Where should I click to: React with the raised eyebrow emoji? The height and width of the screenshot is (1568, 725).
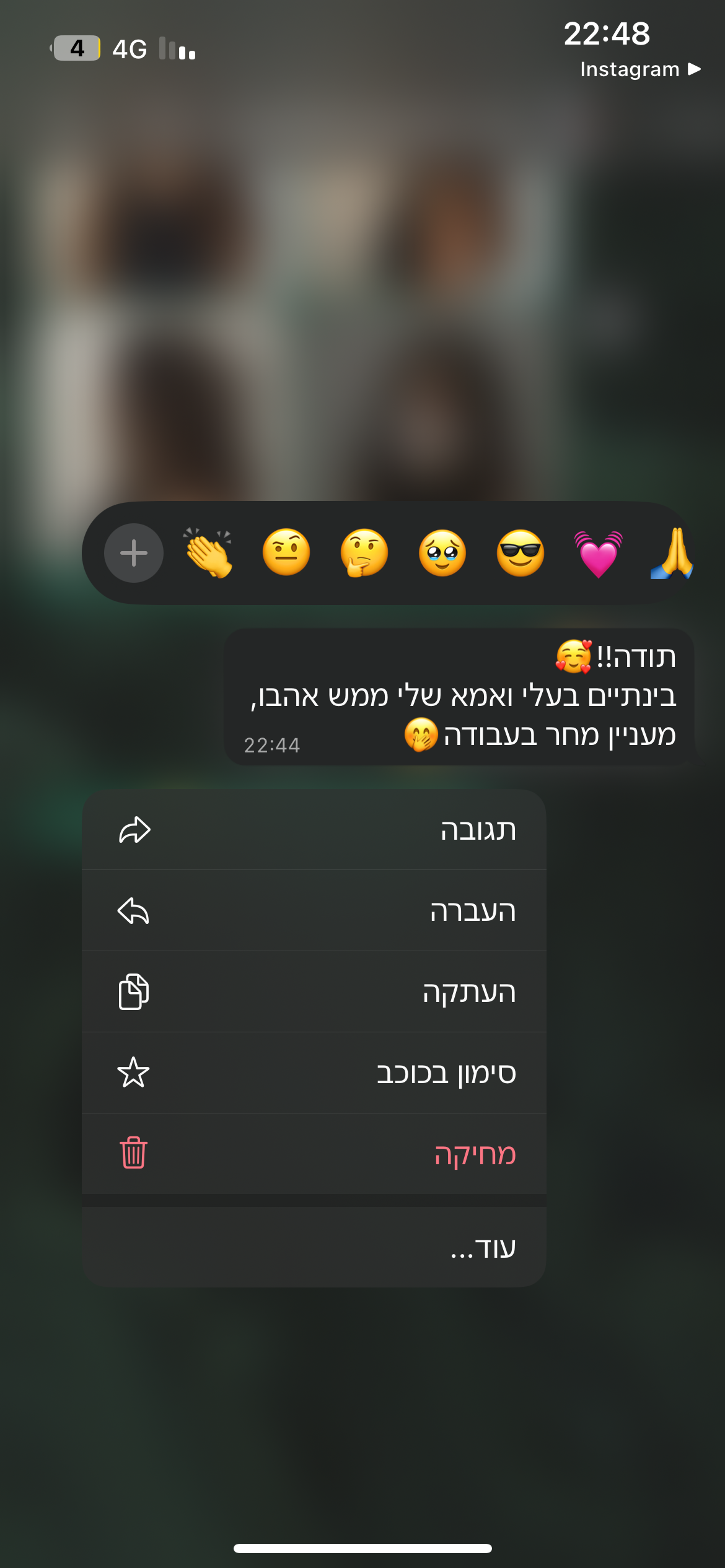click(288, 554)
